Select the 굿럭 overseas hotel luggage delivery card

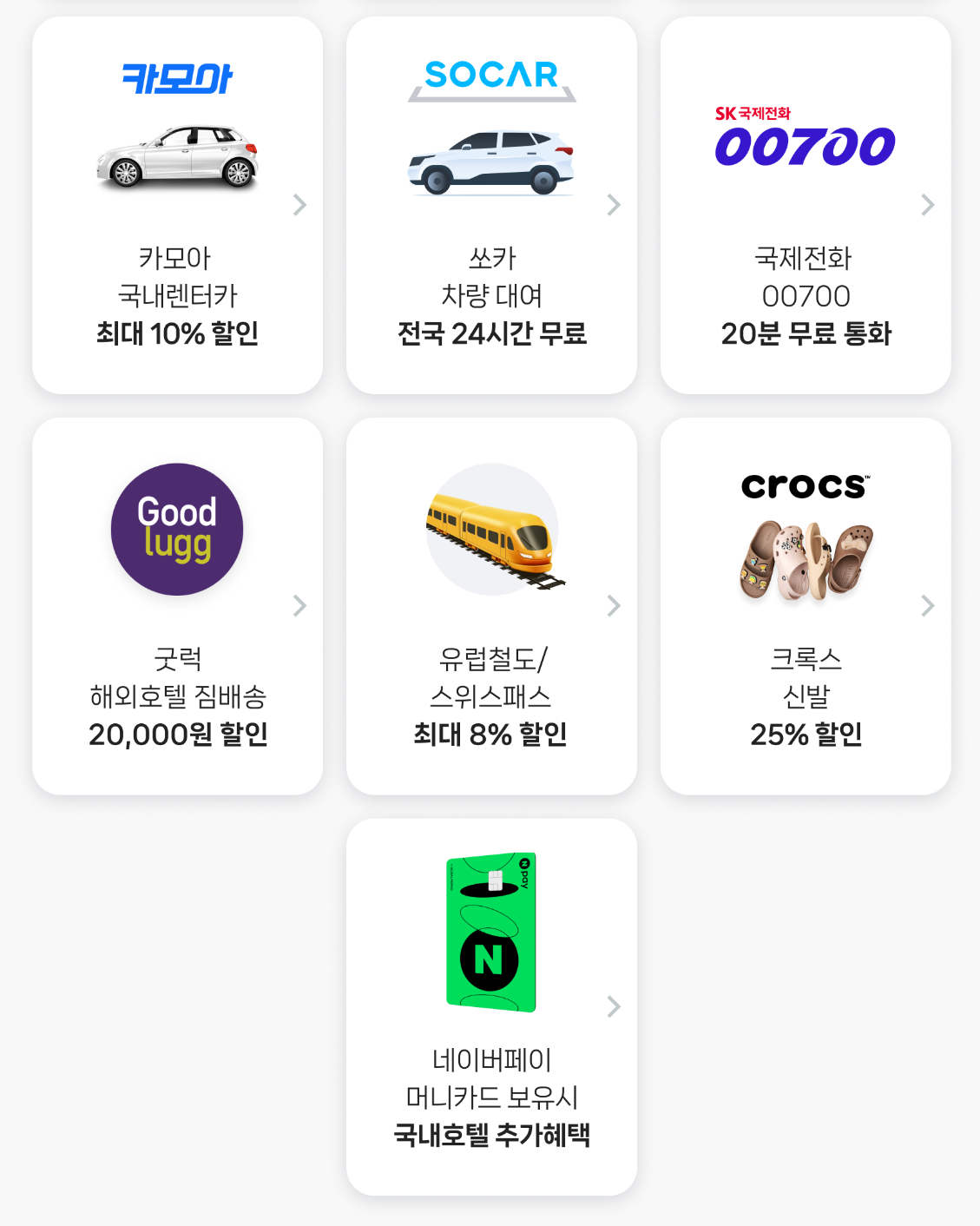coord(177,606)
